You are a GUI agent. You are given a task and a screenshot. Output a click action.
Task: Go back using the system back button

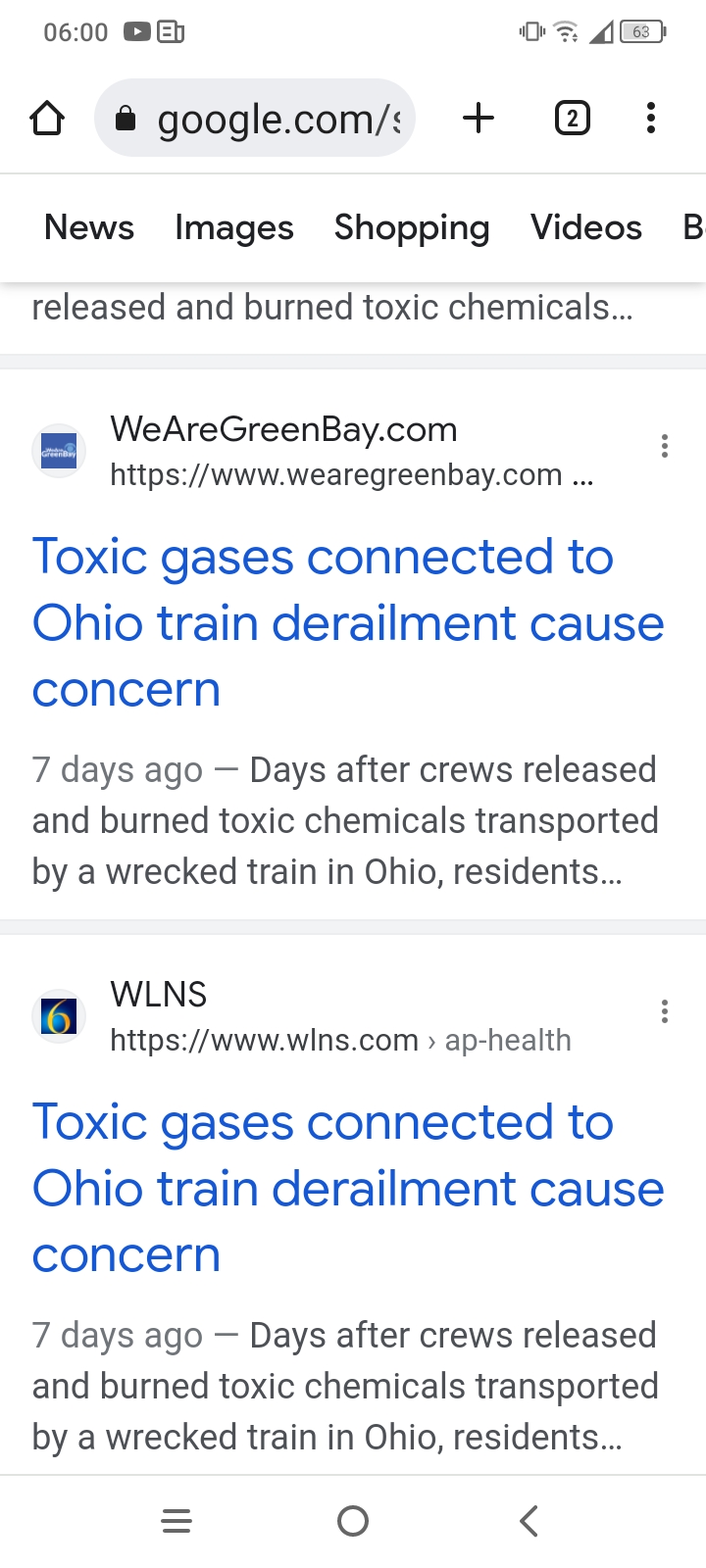click(x=529, y=1521)
